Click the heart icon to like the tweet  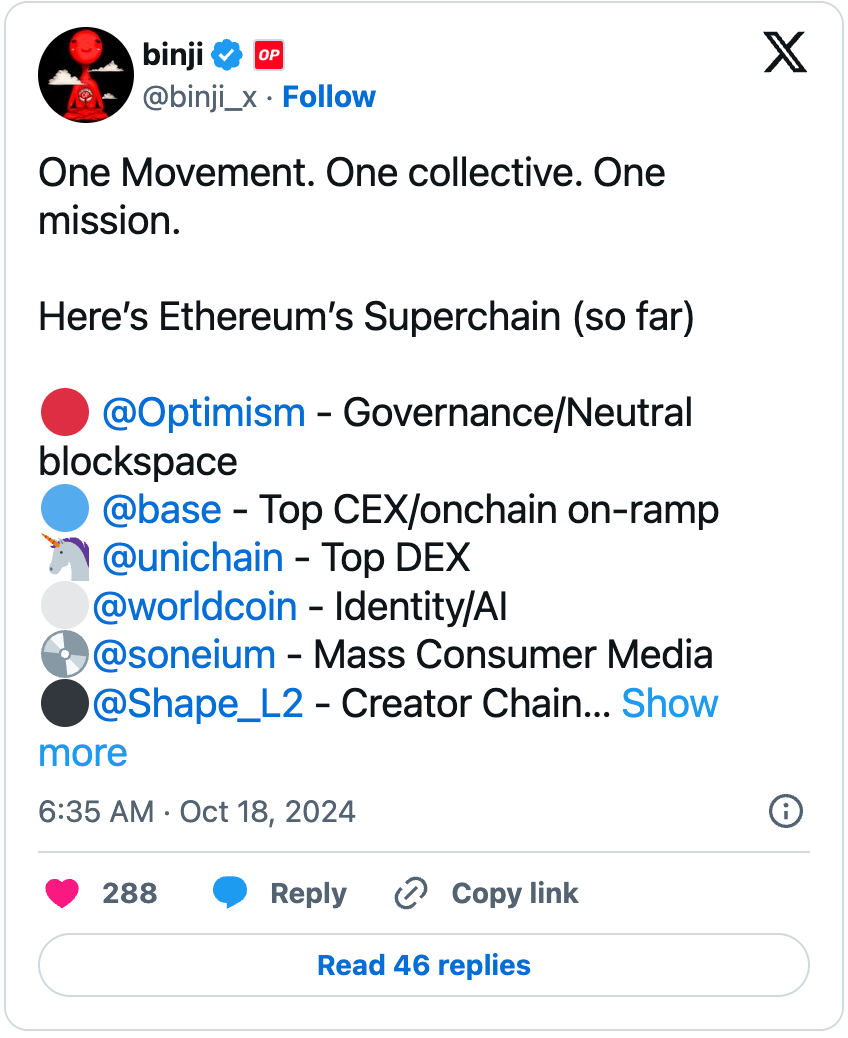click(63, 893)
